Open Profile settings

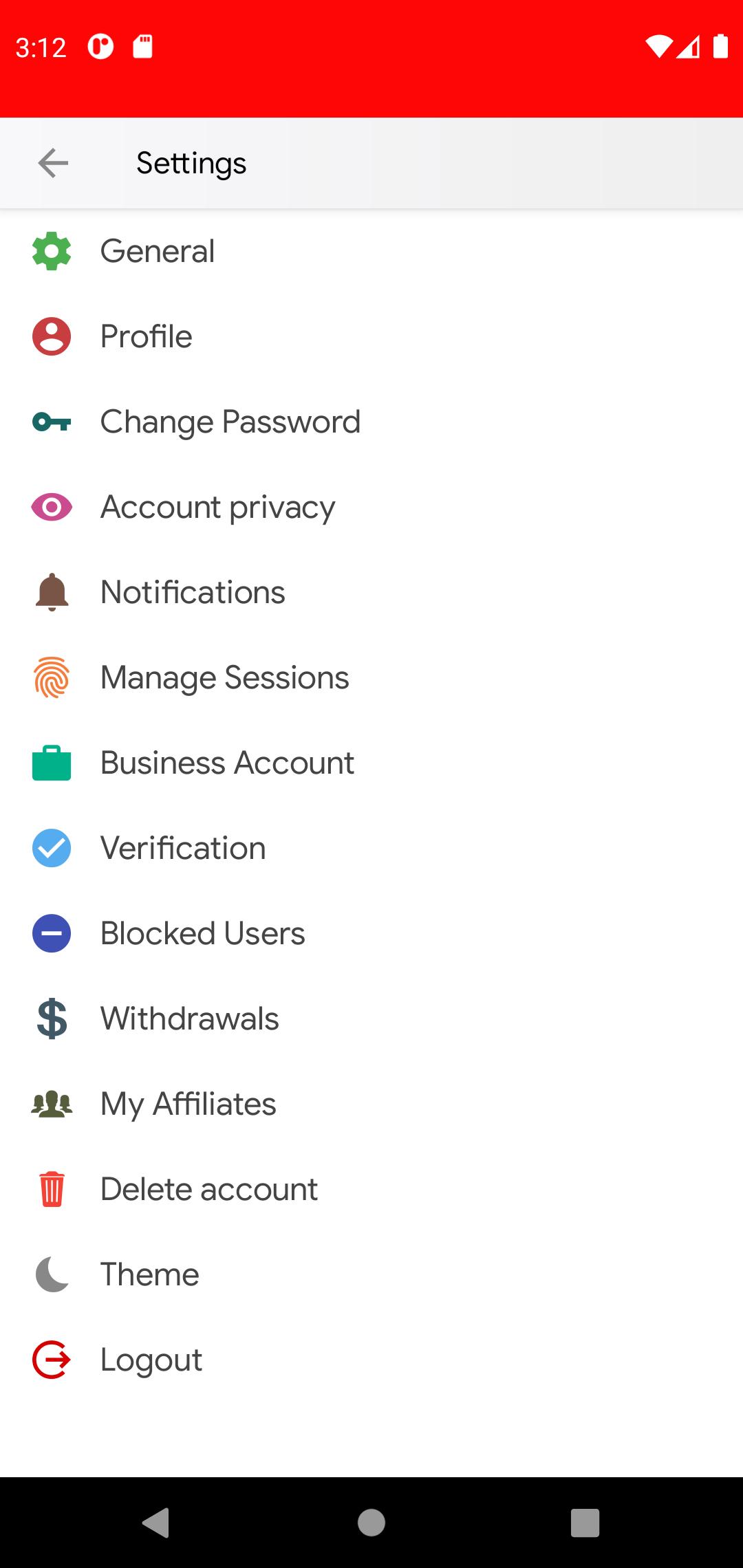click(371, 336)
